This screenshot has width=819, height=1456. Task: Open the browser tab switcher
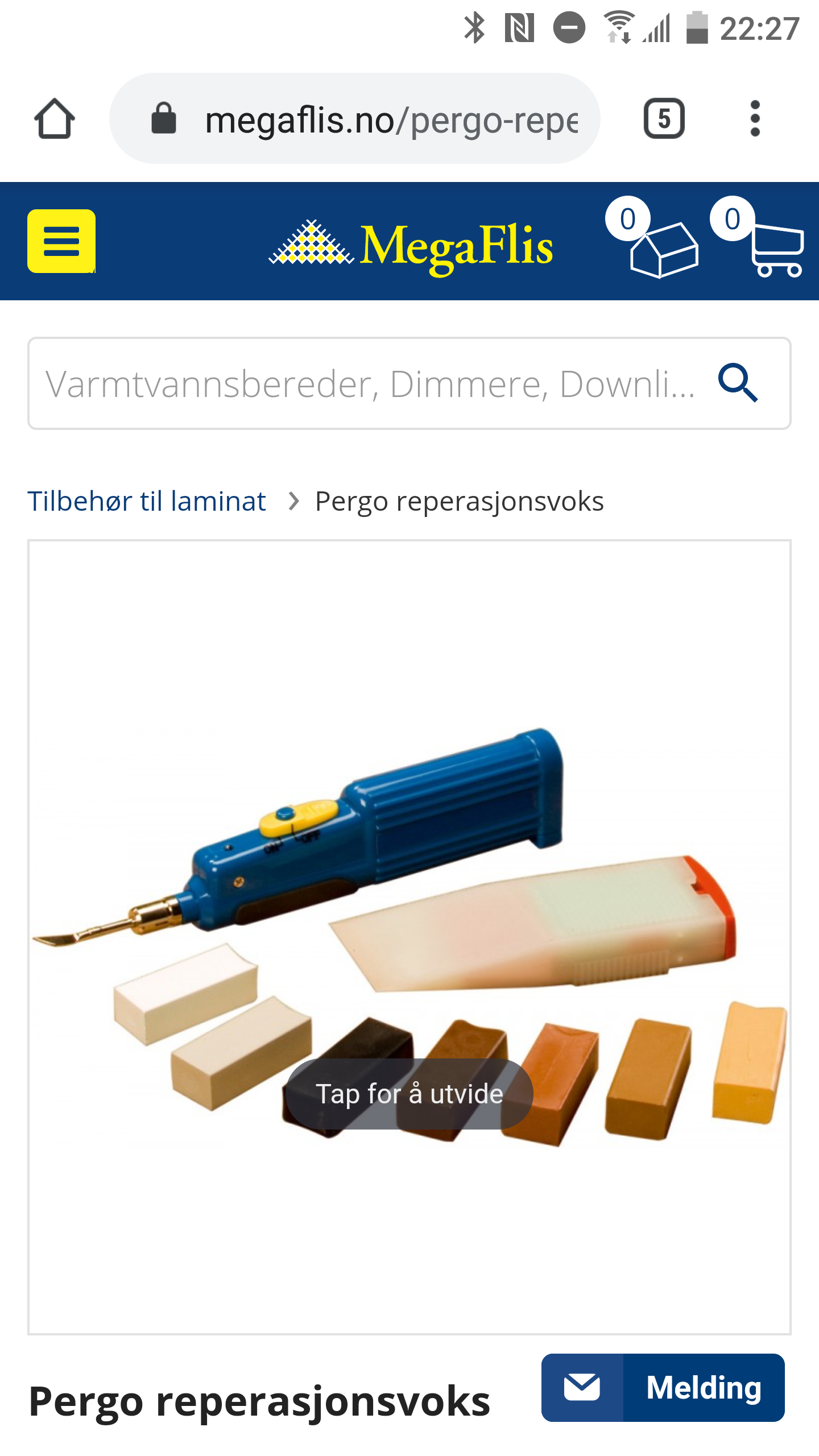pos(664,119)
